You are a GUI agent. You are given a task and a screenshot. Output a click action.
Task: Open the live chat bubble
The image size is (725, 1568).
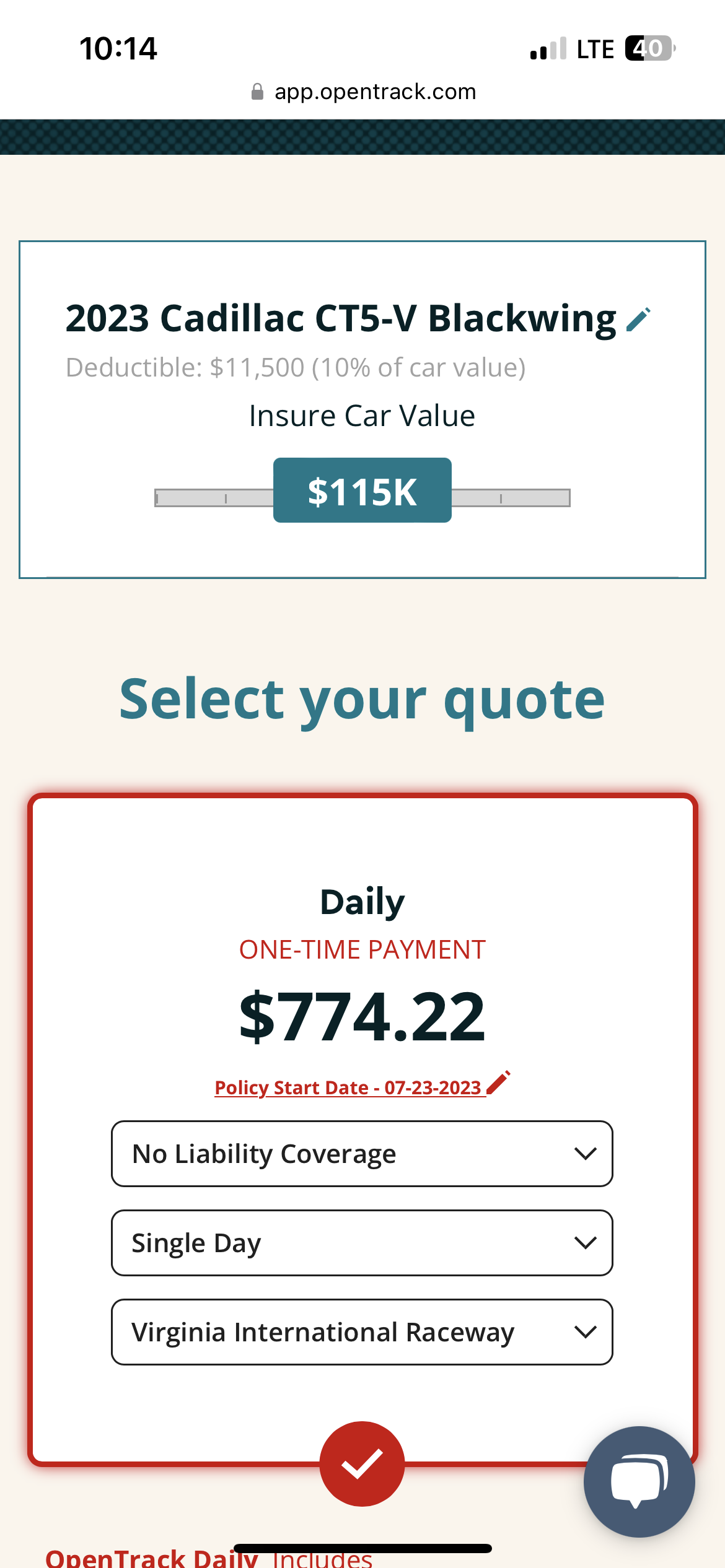point(639,1482)
